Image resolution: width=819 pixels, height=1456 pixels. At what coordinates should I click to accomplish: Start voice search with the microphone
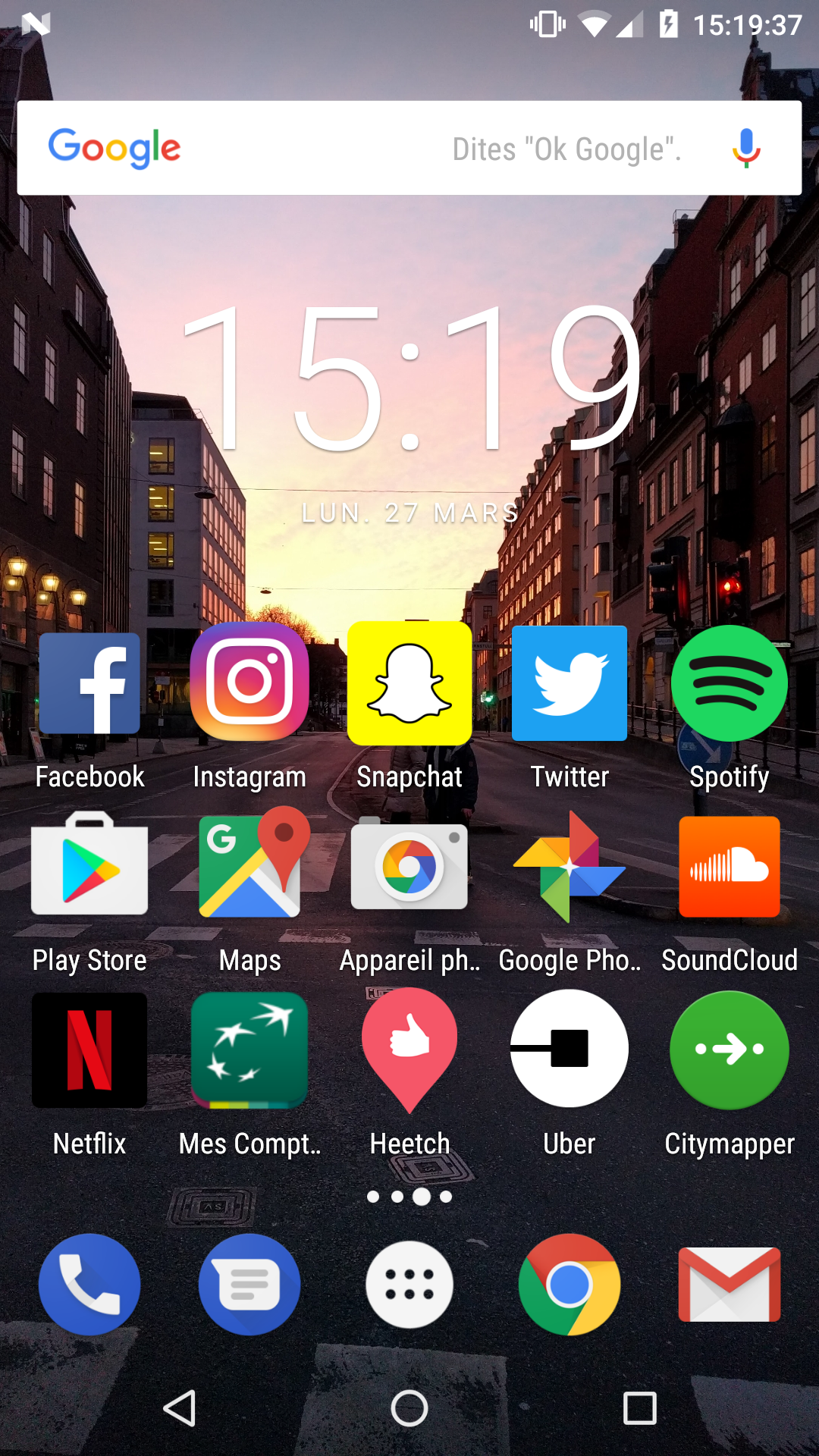pos(746,148)
